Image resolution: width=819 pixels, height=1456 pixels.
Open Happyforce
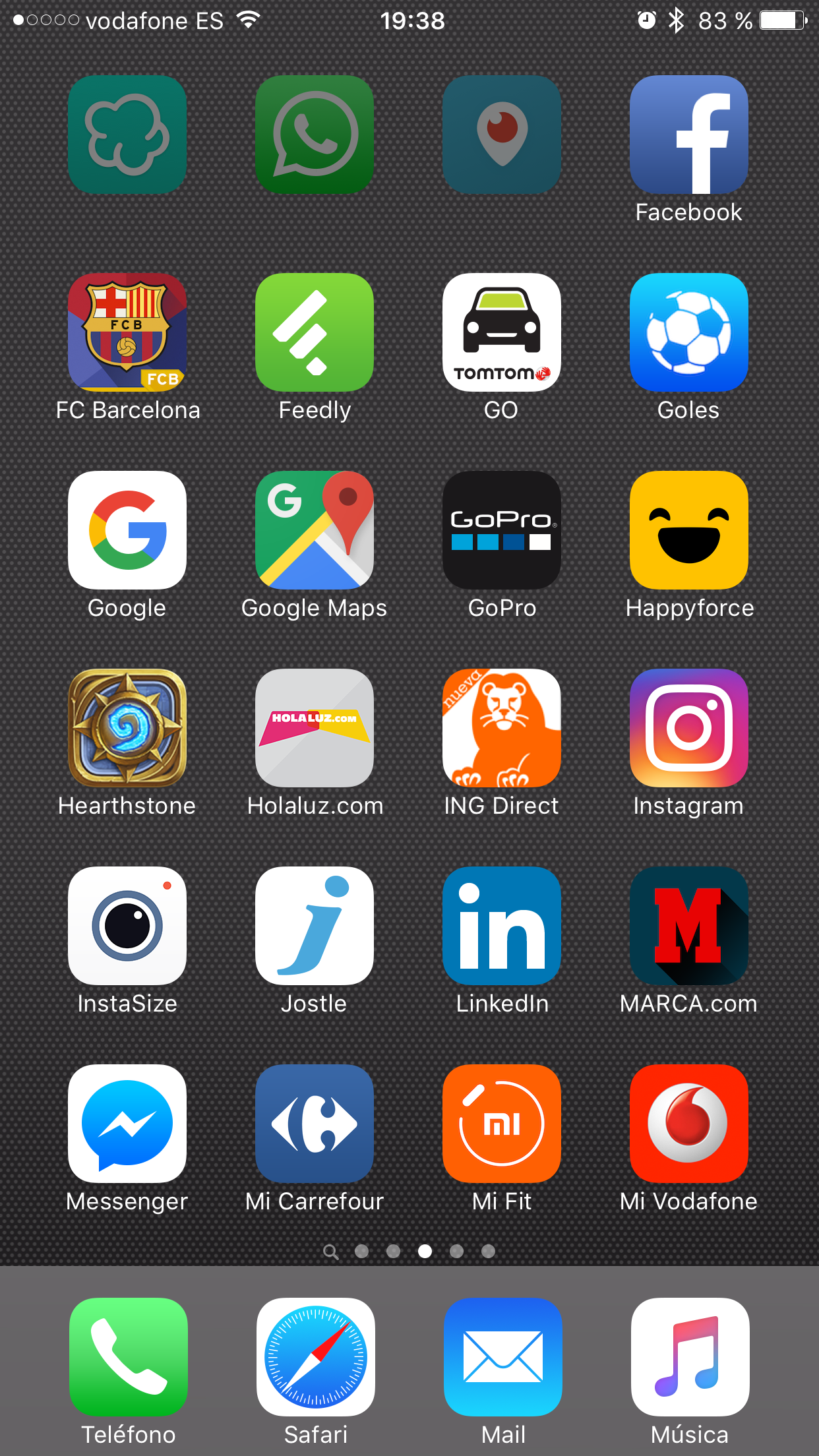[688, 530]
